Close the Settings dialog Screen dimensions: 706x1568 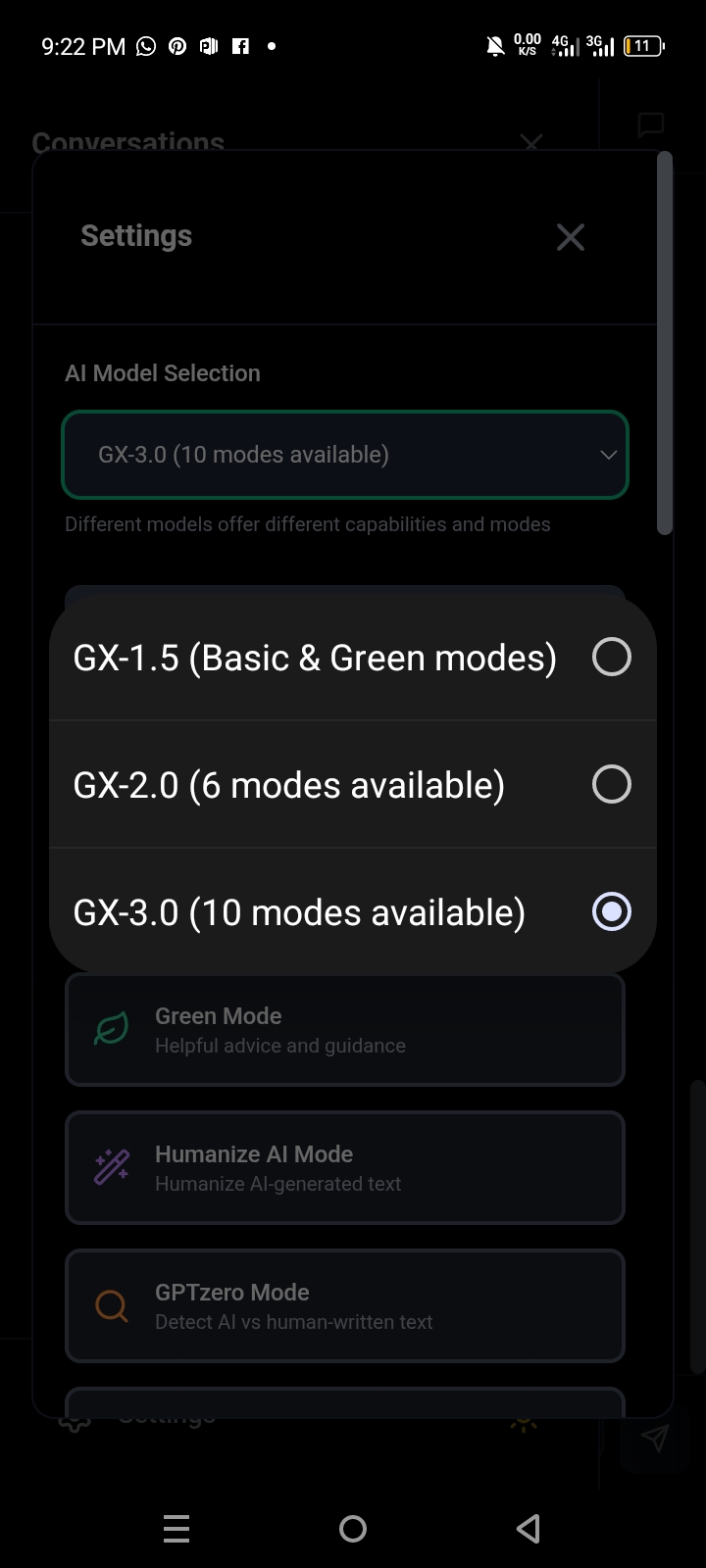570,237
